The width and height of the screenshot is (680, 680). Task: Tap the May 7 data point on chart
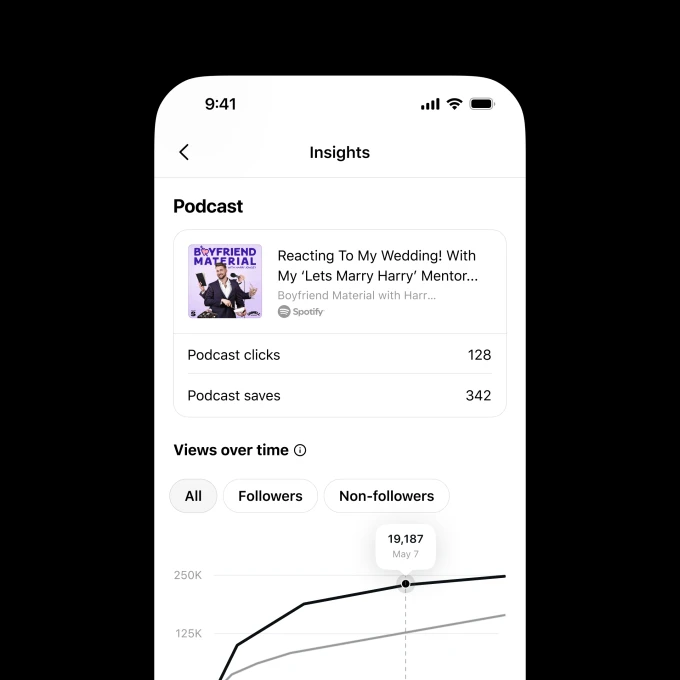pyautogui.click(x=405, y=584)
